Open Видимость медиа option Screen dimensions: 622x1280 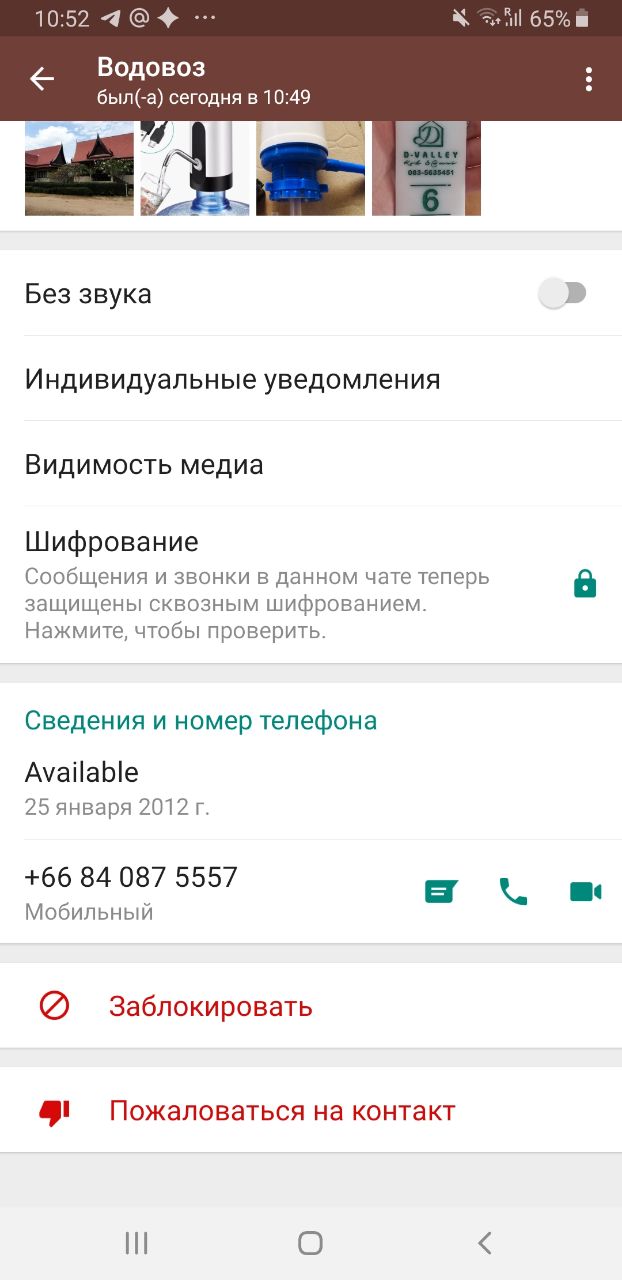tap(144, 465)
